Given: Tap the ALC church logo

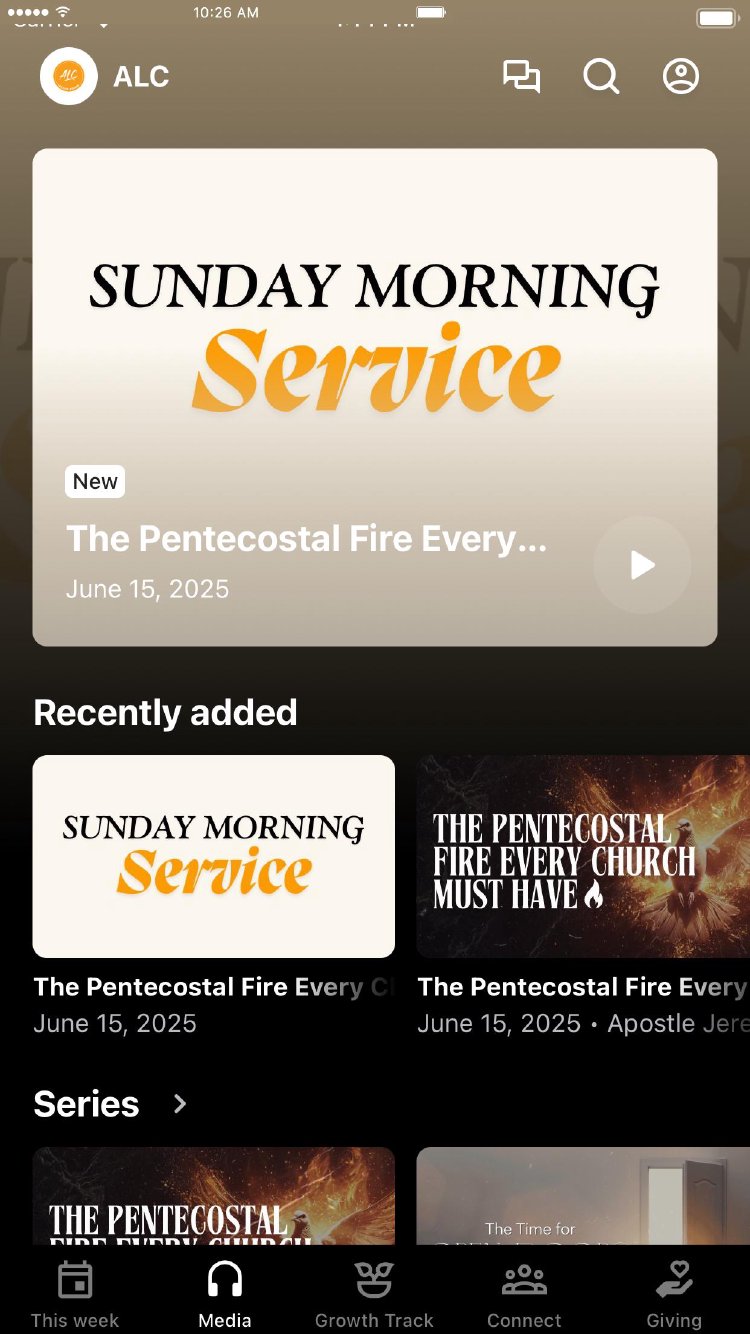Looking at the screenshot, I should pos(69,77).
